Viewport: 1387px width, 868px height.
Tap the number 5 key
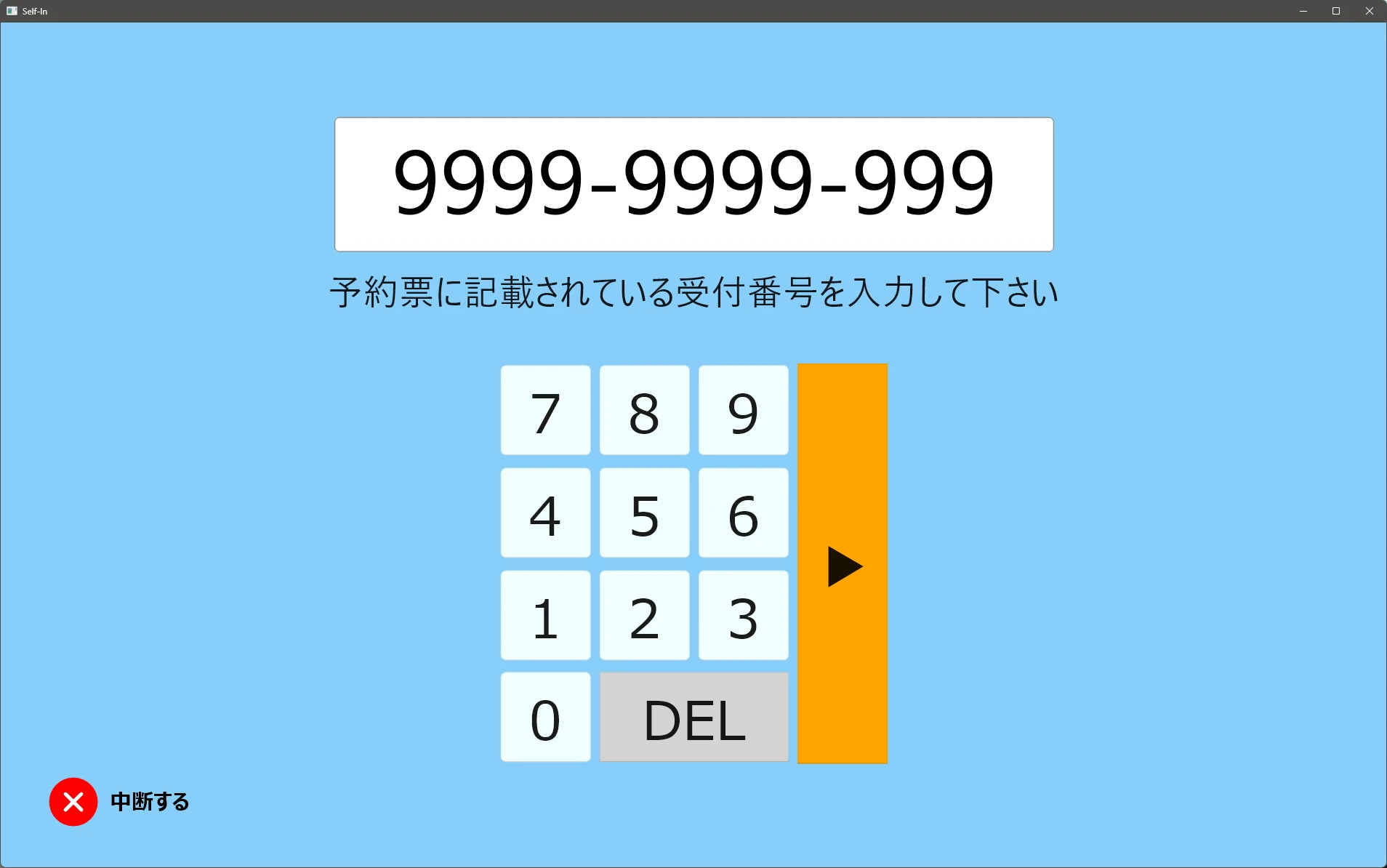644,513
